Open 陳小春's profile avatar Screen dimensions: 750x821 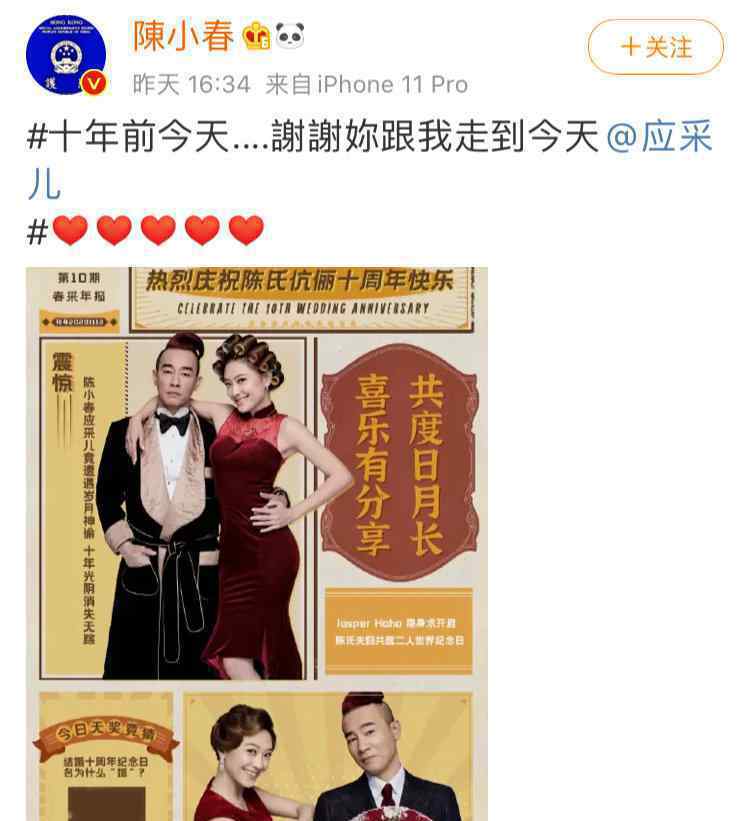66,56
